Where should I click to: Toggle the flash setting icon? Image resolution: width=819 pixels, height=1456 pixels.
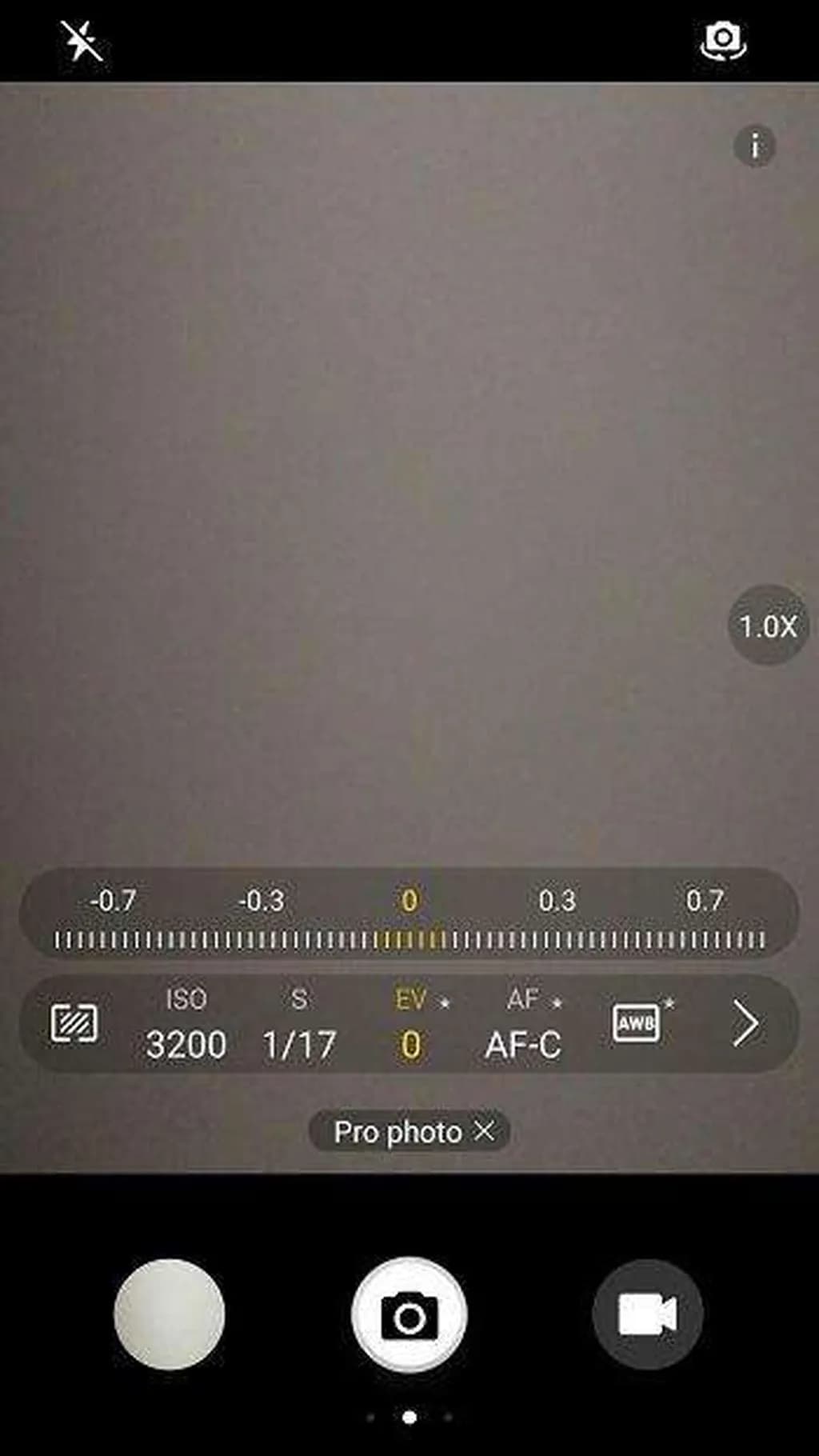coord(82,40)
